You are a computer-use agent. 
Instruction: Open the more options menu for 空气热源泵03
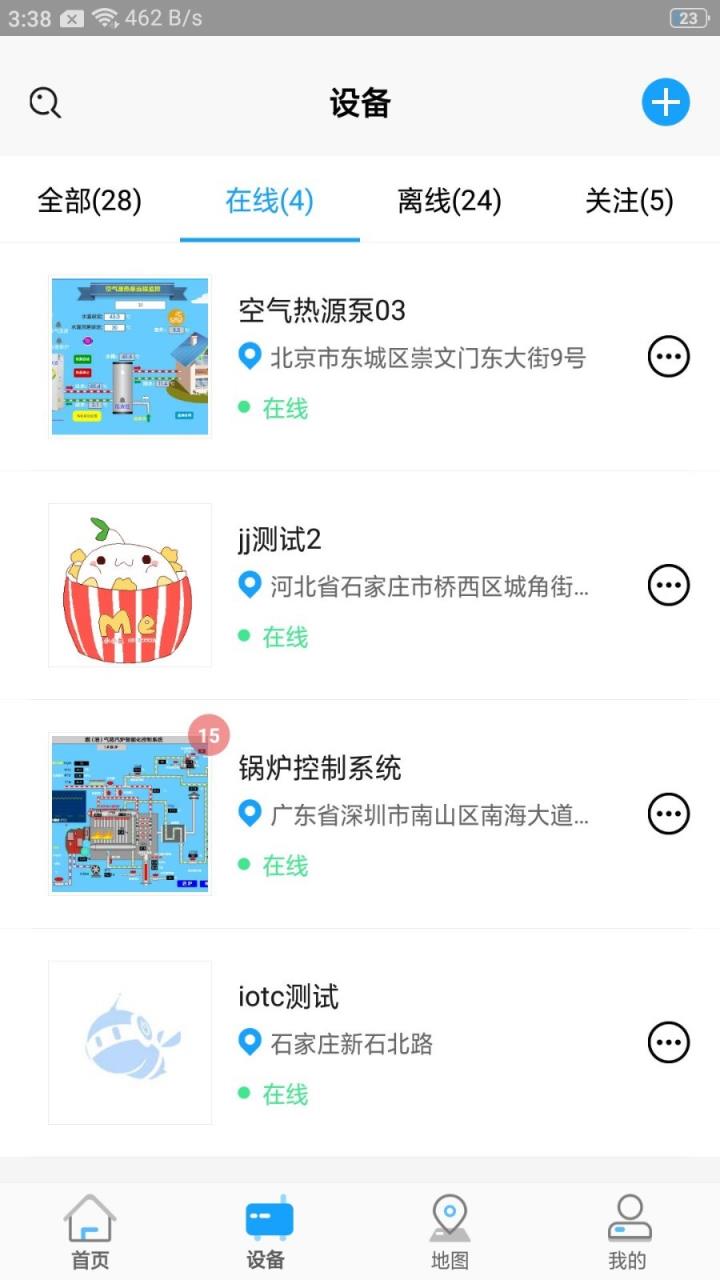[668, 356]
